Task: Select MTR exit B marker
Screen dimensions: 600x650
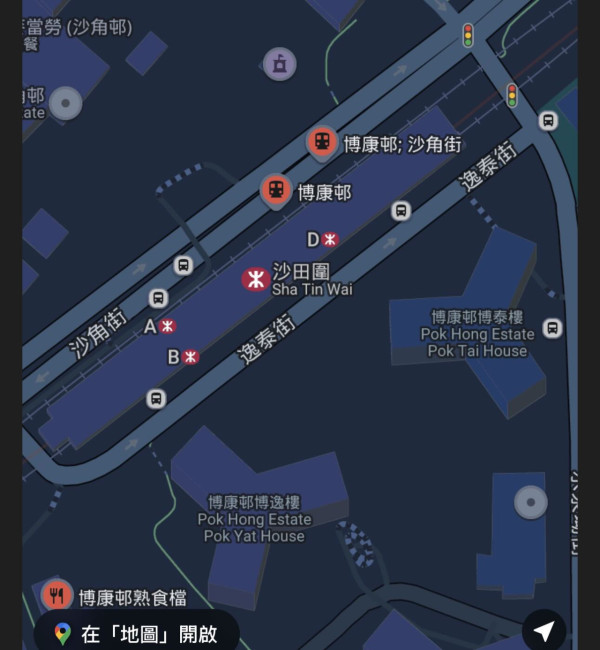Action: click(190, 356)
